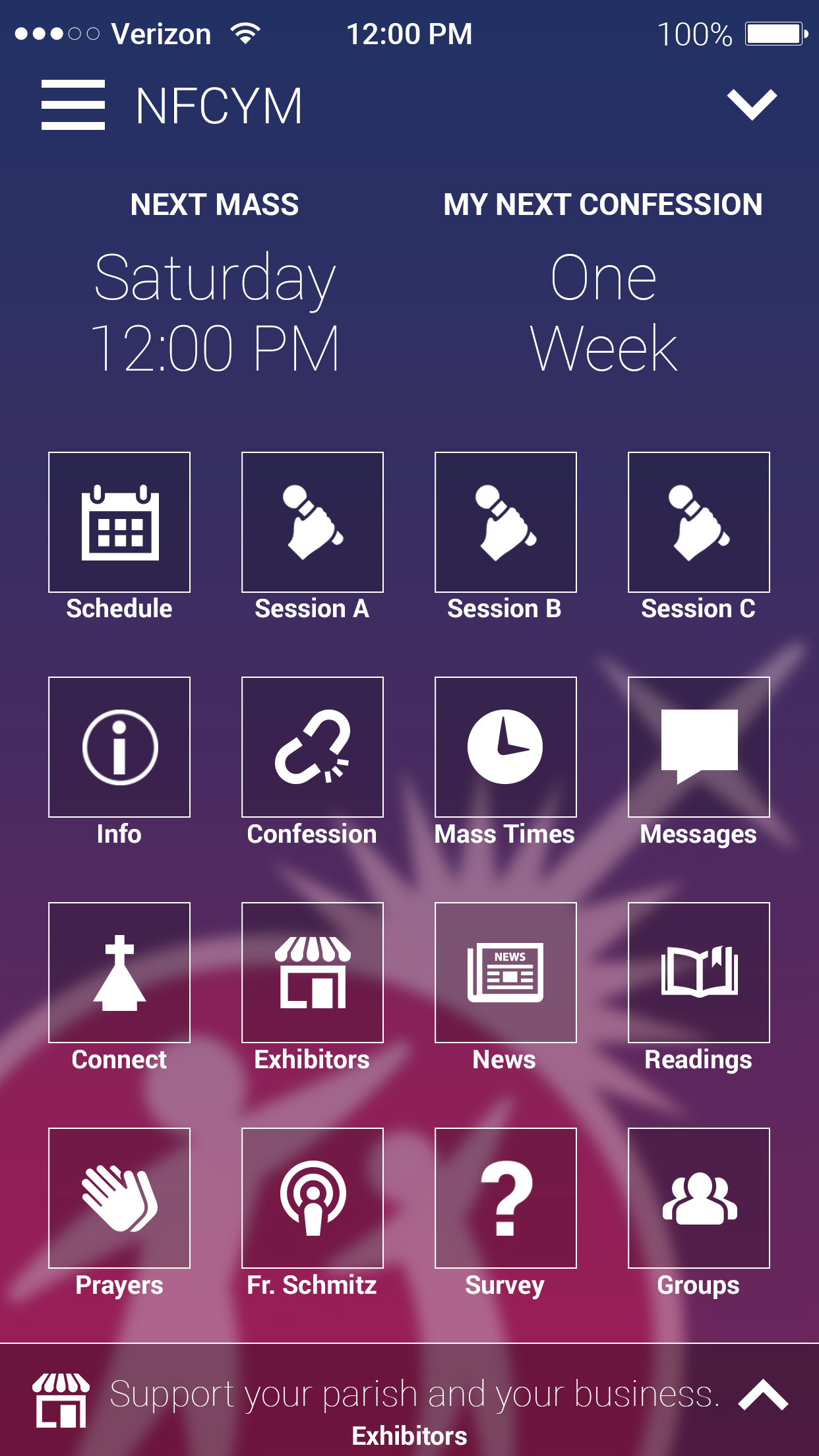Listen to Fr. Schmitz podcast

(x=313, y=1198)
